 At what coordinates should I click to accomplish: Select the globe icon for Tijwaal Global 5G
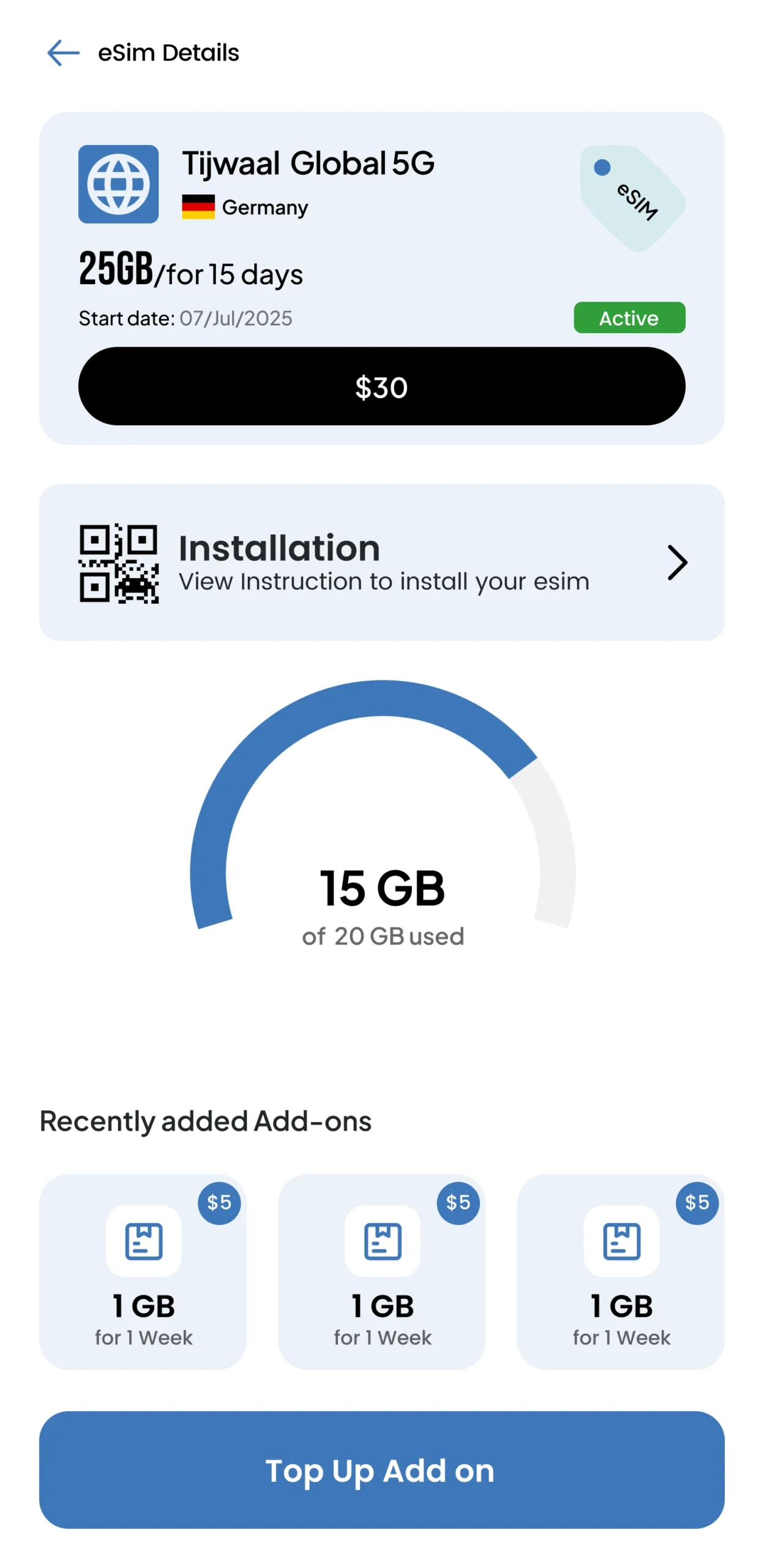(118, 184)
